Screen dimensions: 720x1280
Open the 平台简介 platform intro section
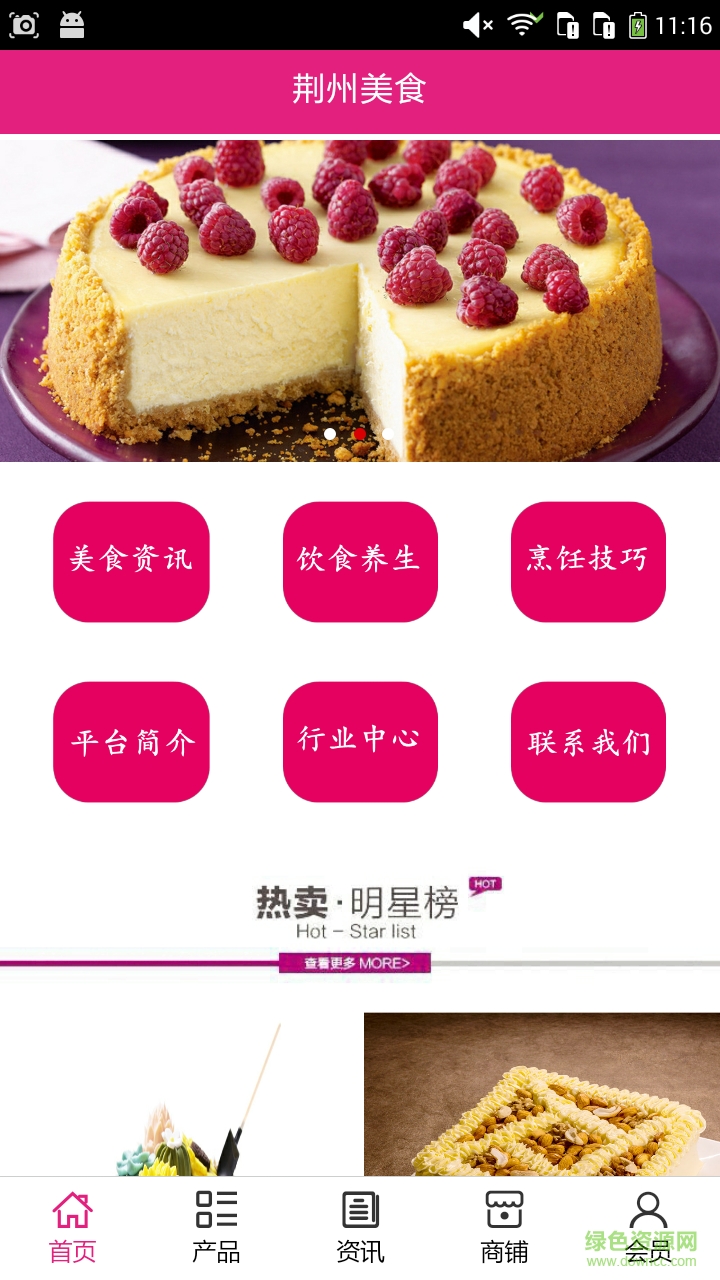tap(131, 742)
